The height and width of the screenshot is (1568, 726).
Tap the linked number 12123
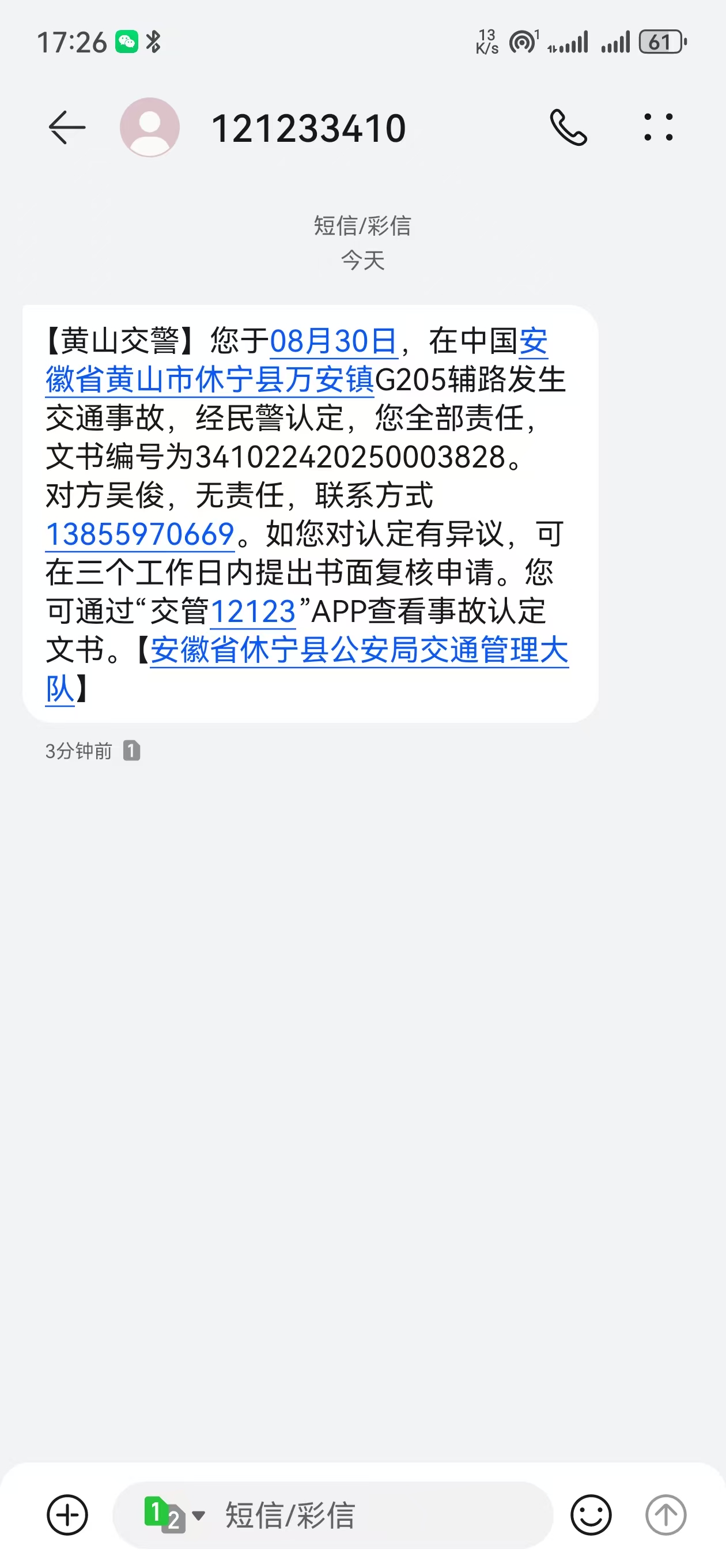pos(252,612)
